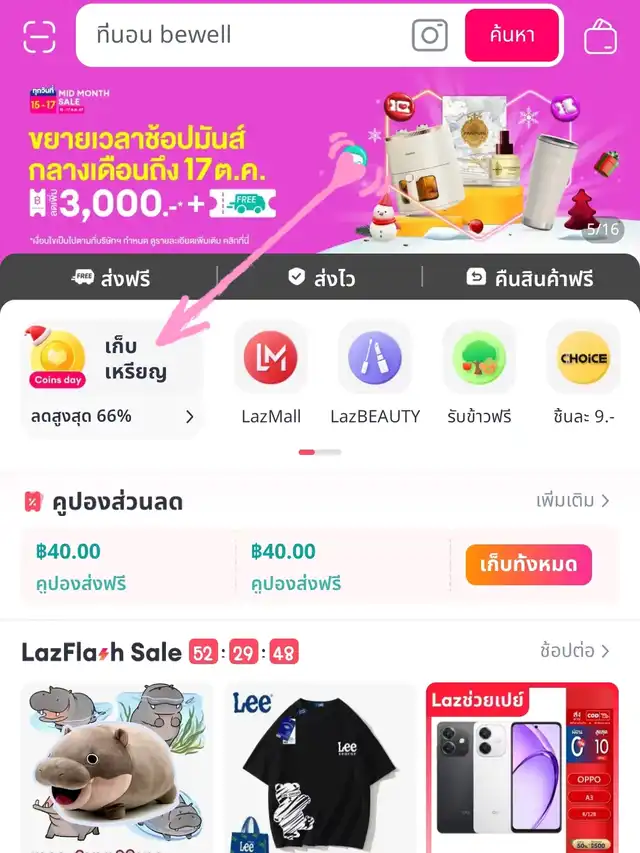This screenshot has height=853, width=640.
Task: Open the เก็บเหรียญ coins card
Action: point(110,380)
